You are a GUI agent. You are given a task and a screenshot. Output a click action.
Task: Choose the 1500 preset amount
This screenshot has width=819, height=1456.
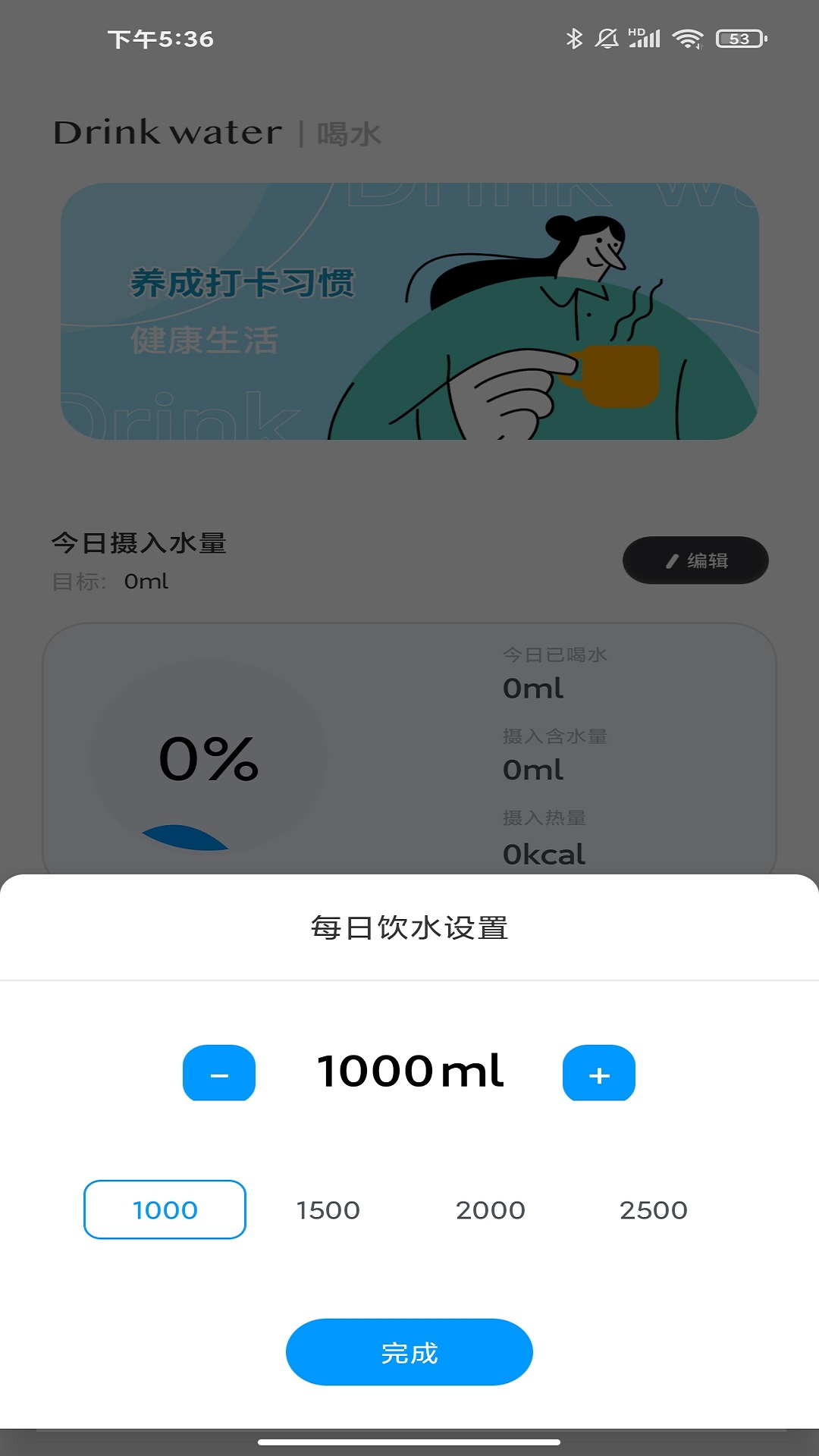click(x=328, y=1210)
